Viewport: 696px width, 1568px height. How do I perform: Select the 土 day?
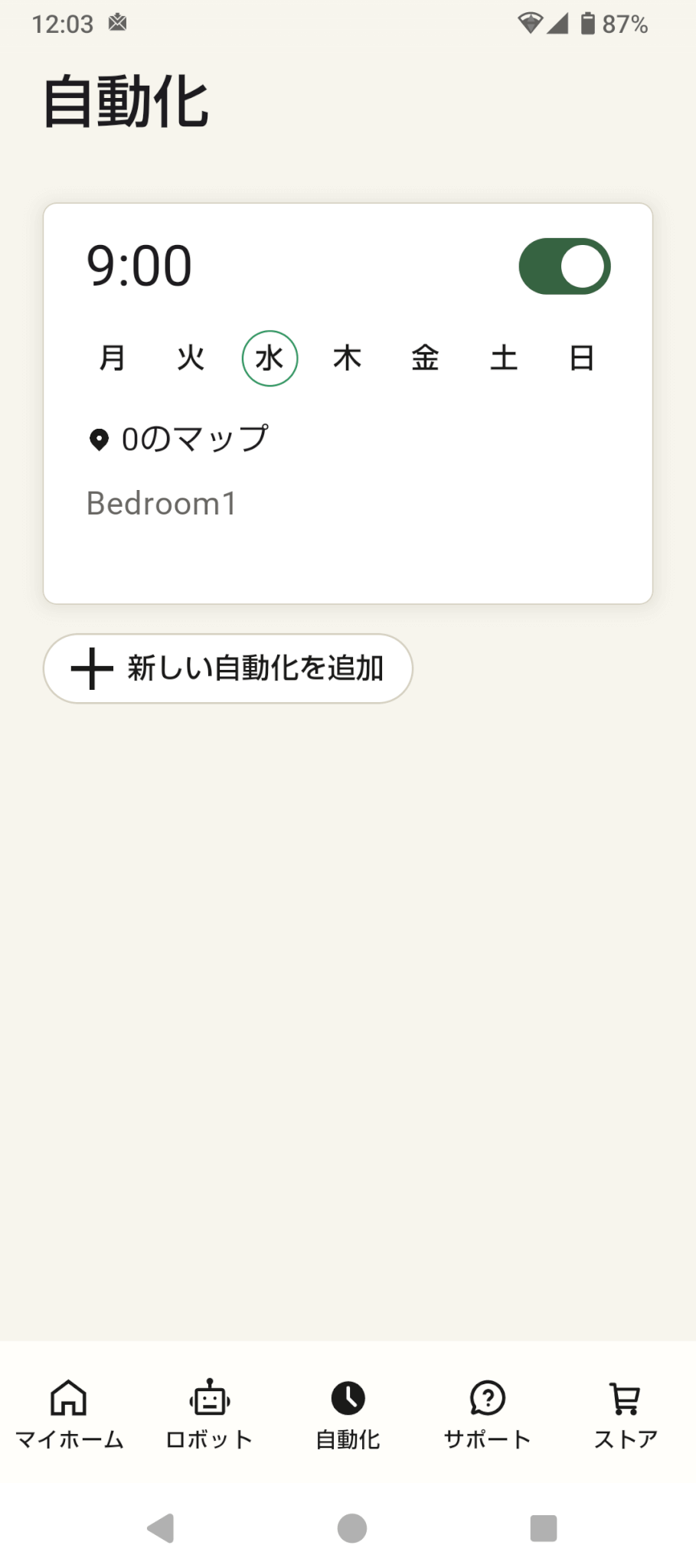[504, 358]
